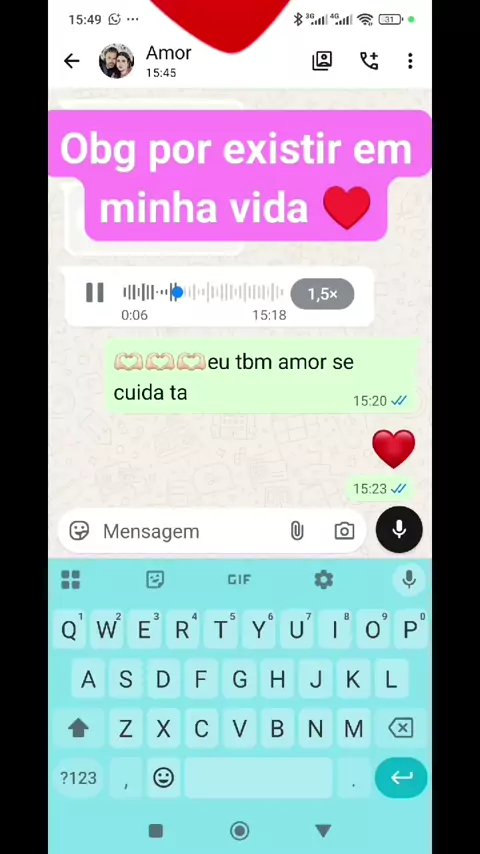
Task: Switch keyboard to ?123 symbols
Action: click(x=78, y=778)
